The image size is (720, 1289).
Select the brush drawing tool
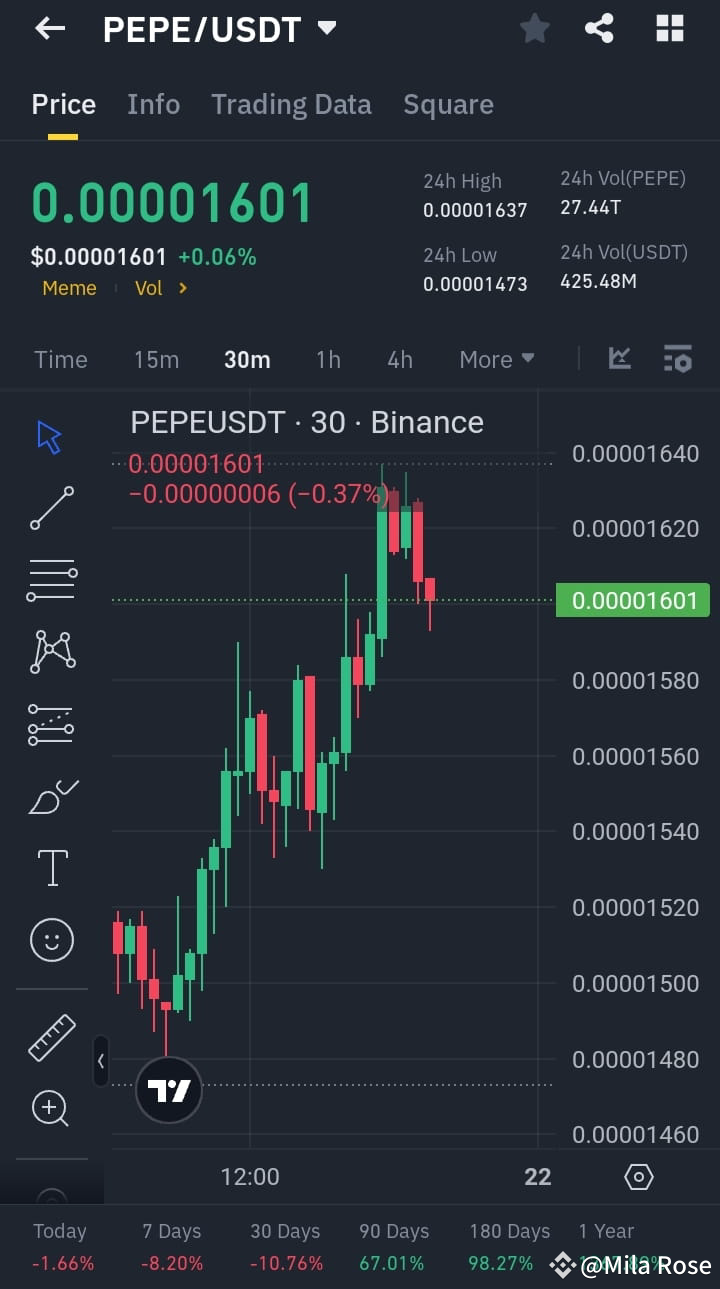[x=52, y=795]
